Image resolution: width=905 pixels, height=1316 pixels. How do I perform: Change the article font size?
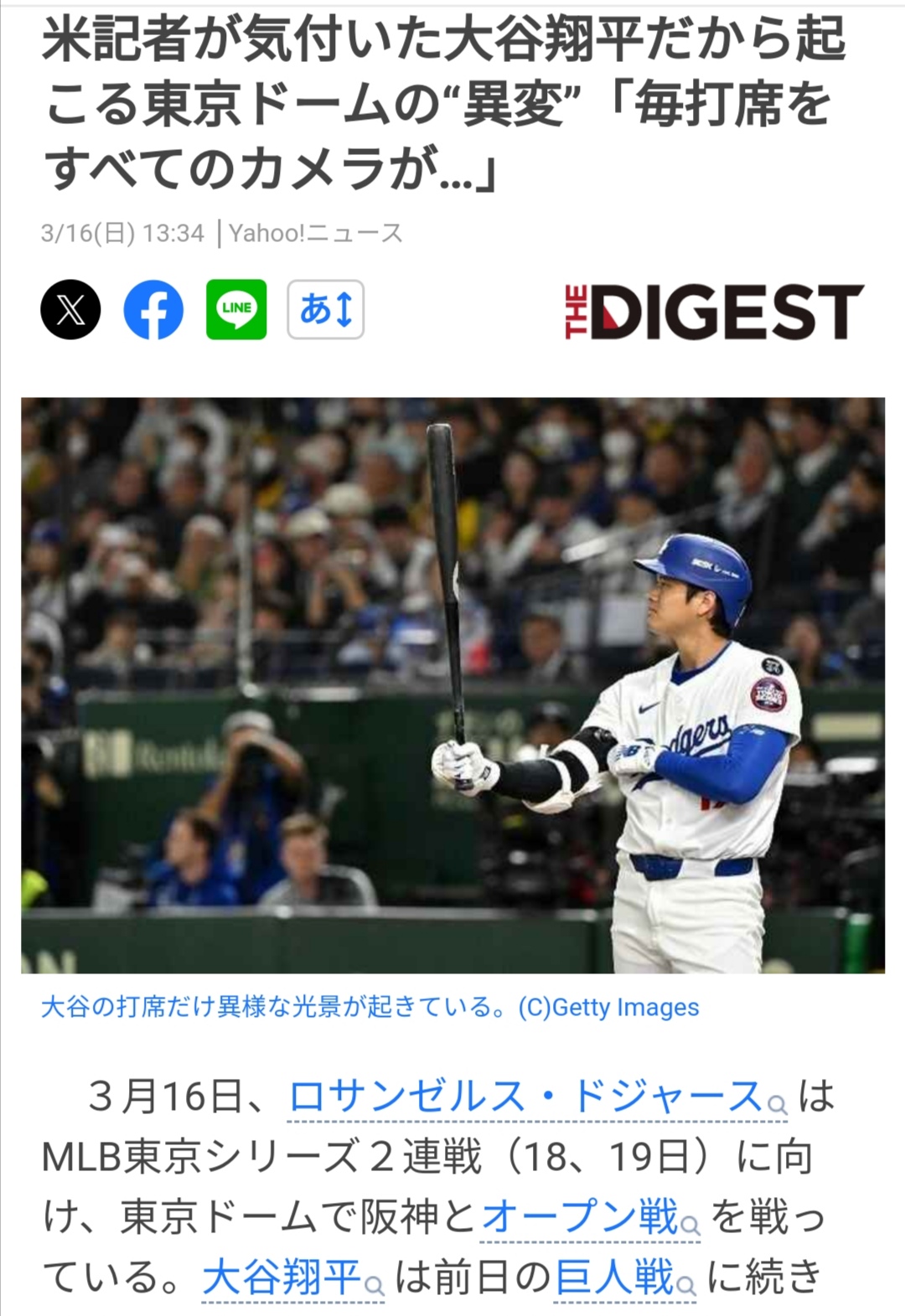click(x=325, y=309)
